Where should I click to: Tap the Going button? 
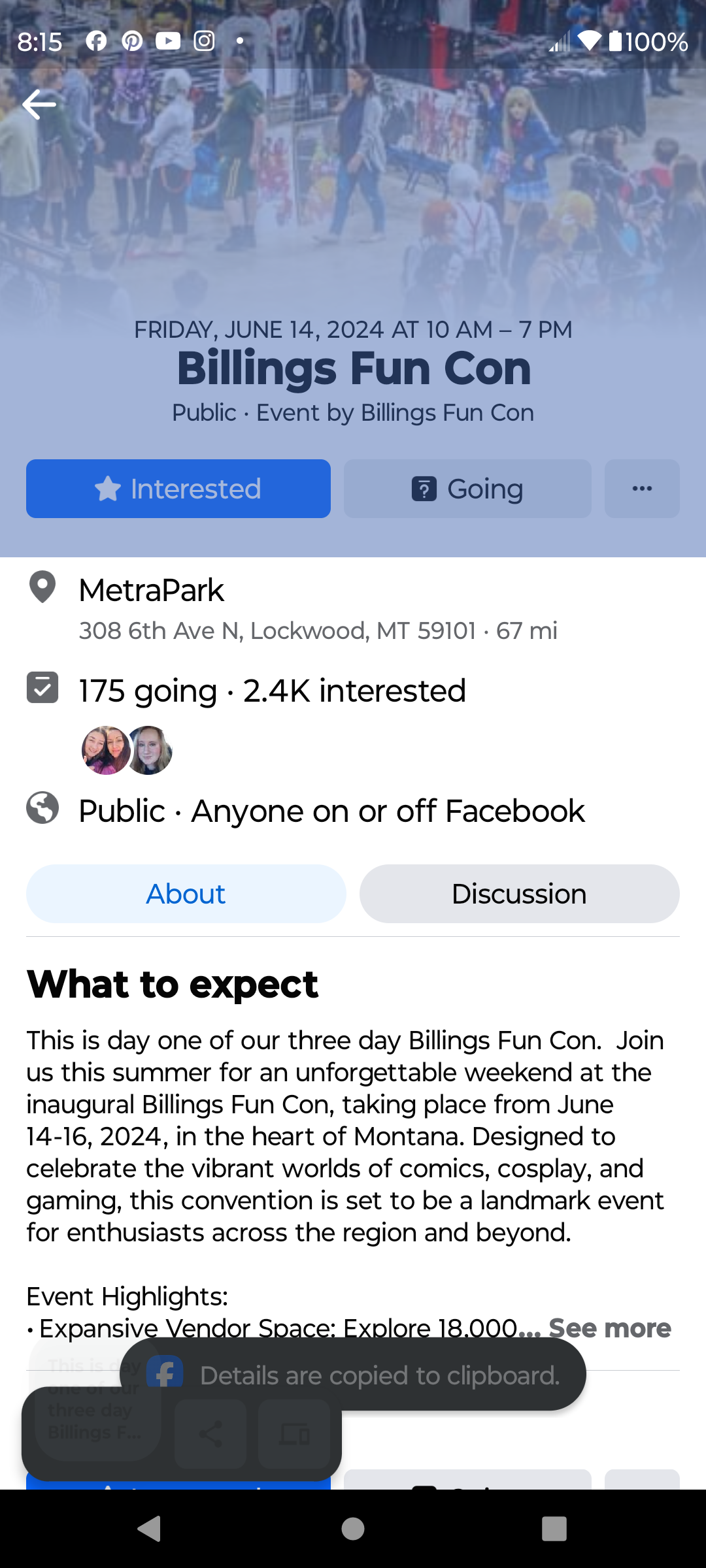[x=467, y=489]
